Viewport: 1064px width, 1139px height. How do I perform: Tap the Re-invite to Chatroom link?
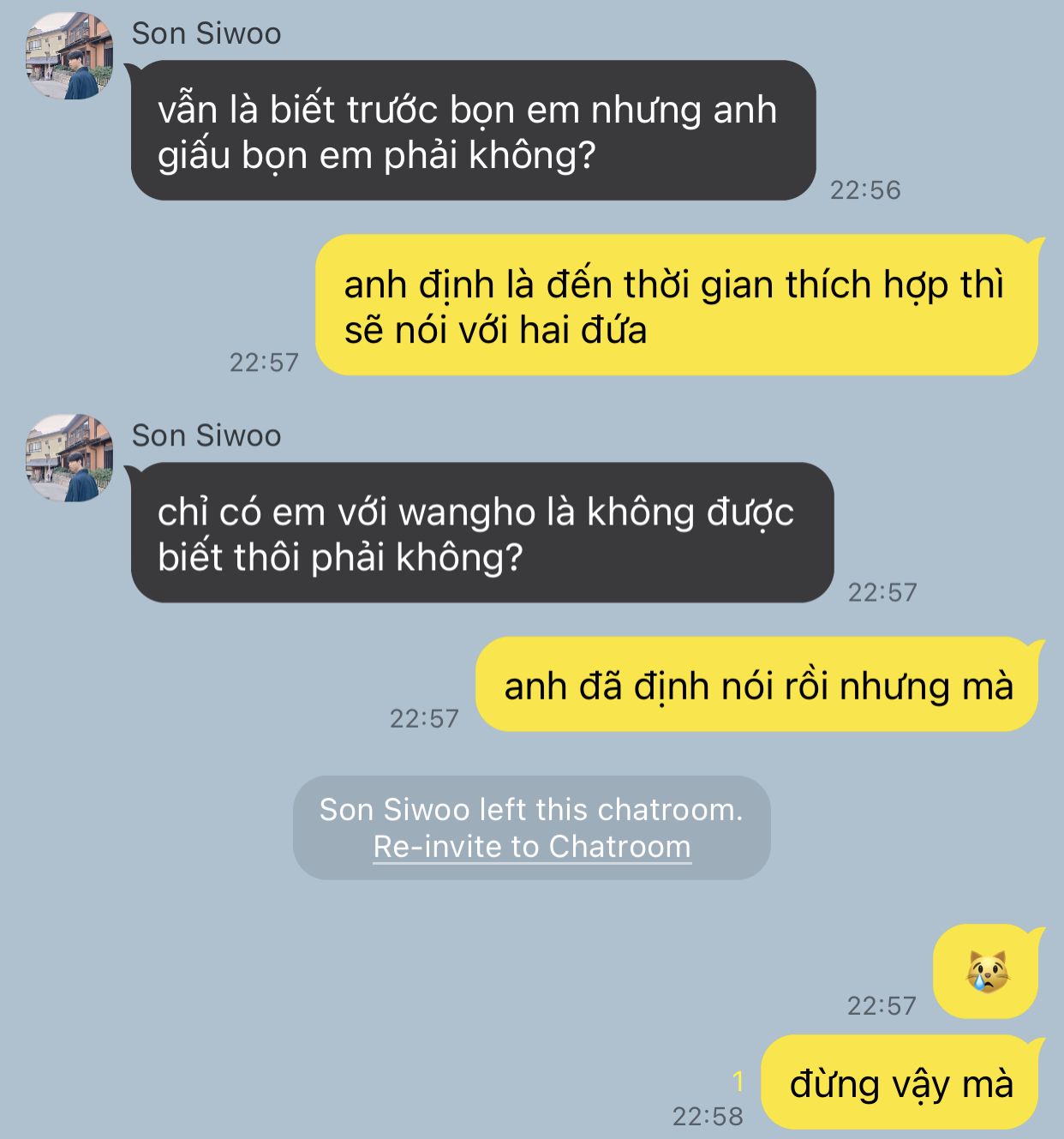[532, 847]
